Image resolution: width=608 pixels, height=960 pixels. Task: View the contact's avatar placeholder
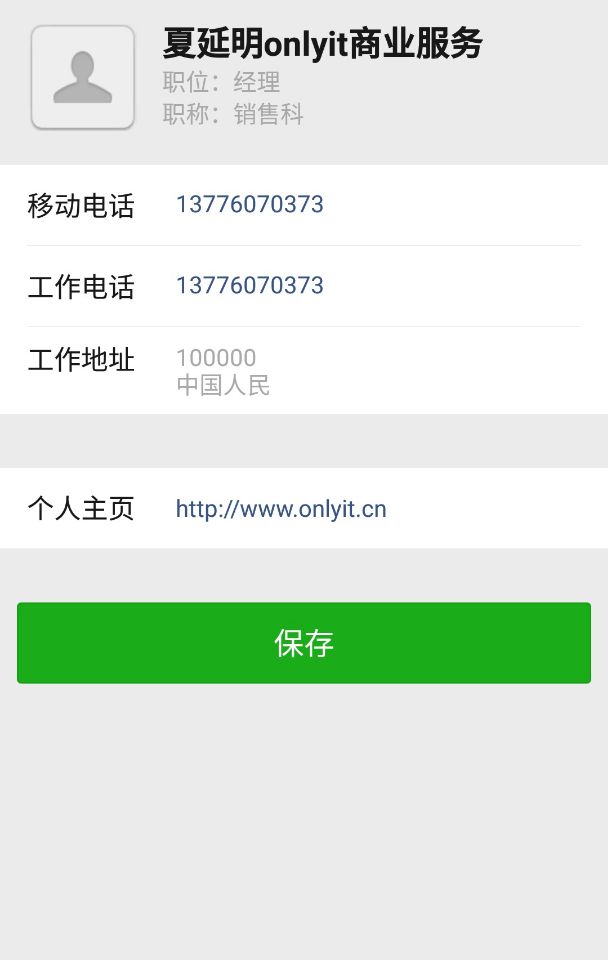(x=83, y=78)
